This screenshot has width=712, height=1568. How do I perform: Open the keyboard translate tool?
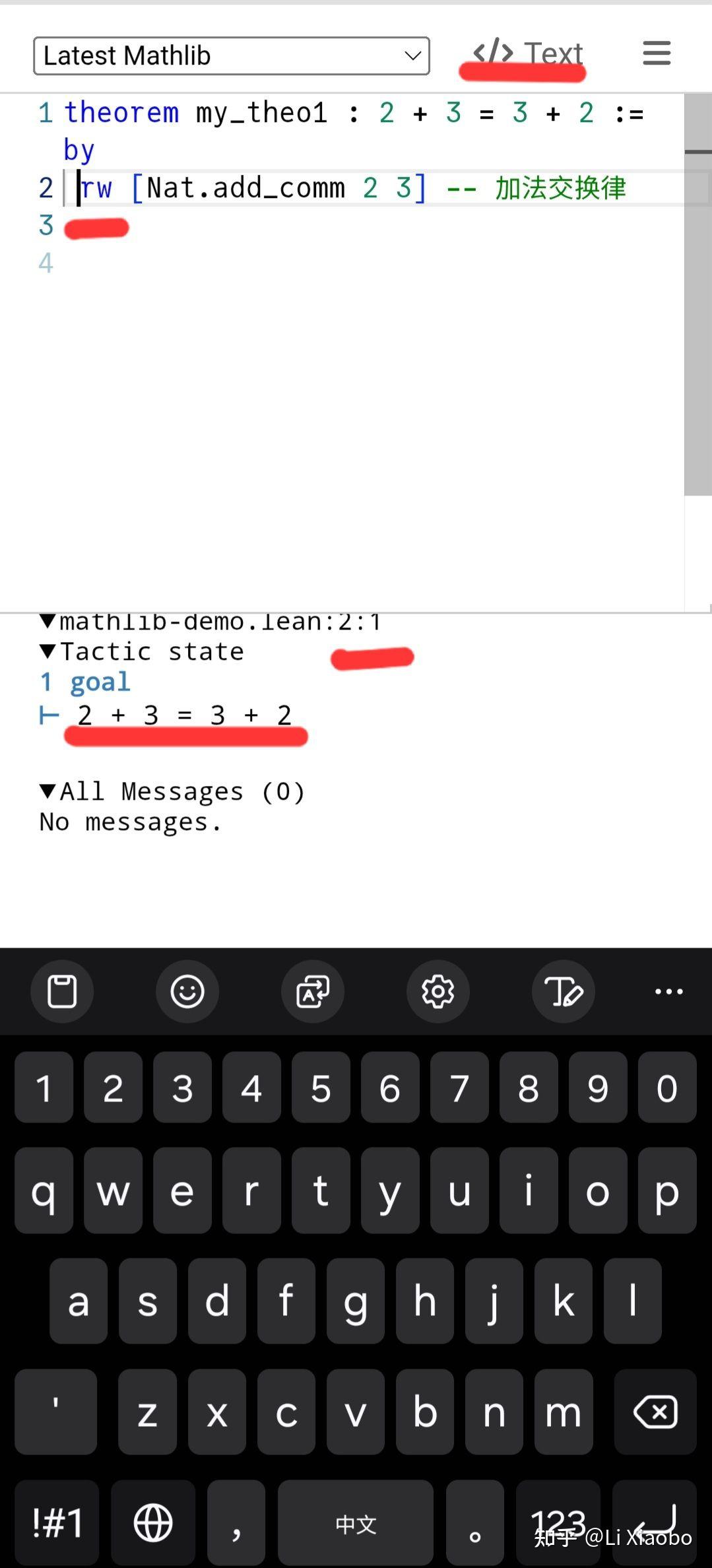[x=313, y=991]
